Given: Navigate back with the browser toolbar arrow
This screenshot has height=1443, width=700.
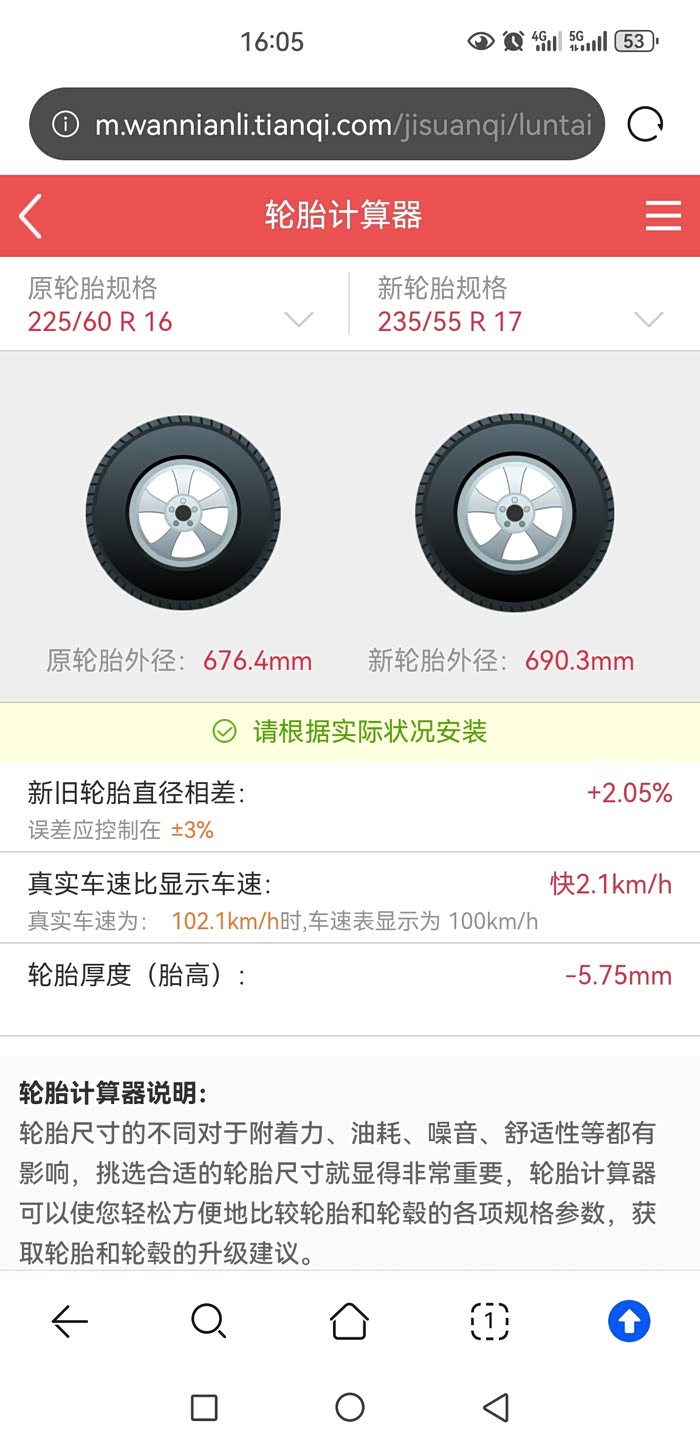Looking at the screenshot, I should tap(69, 1322).
